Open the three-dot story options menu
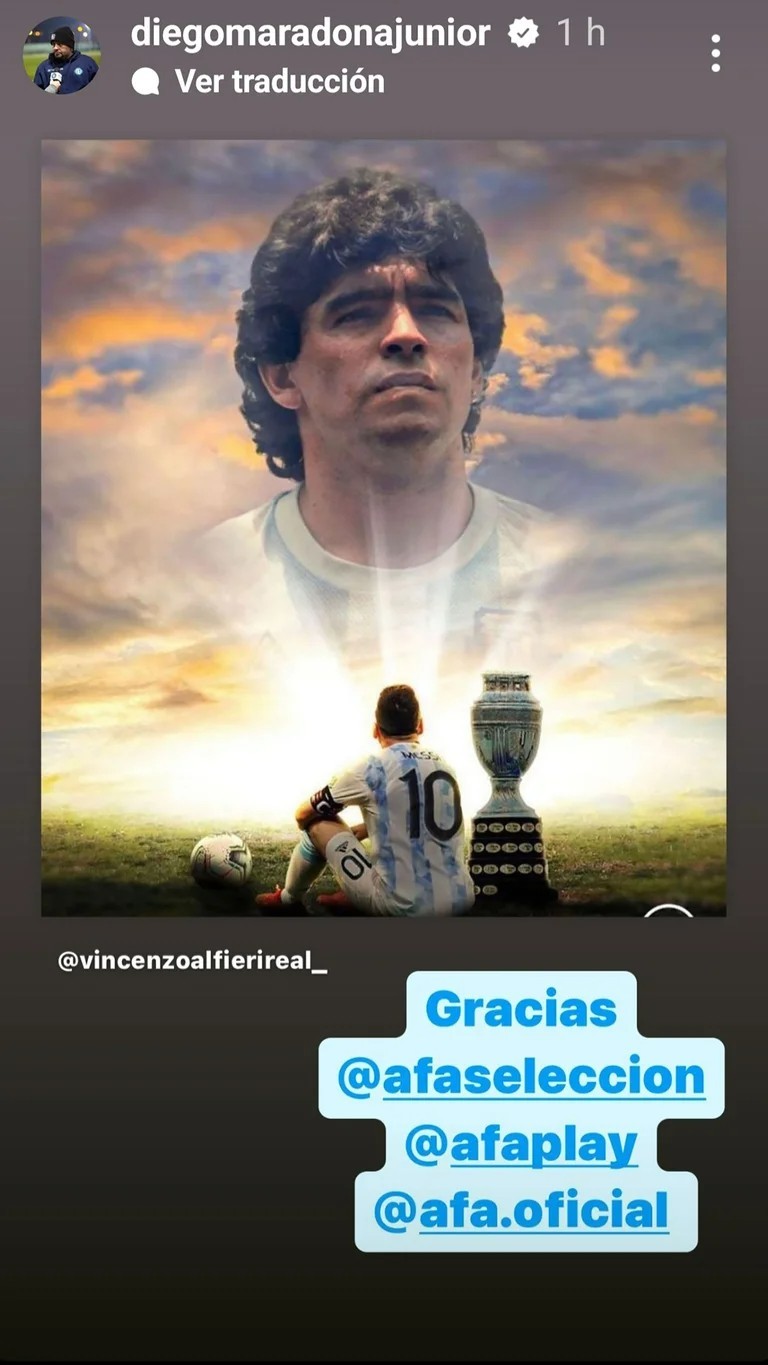This screenshot has width=768, height=1365. tap(715, 54)
